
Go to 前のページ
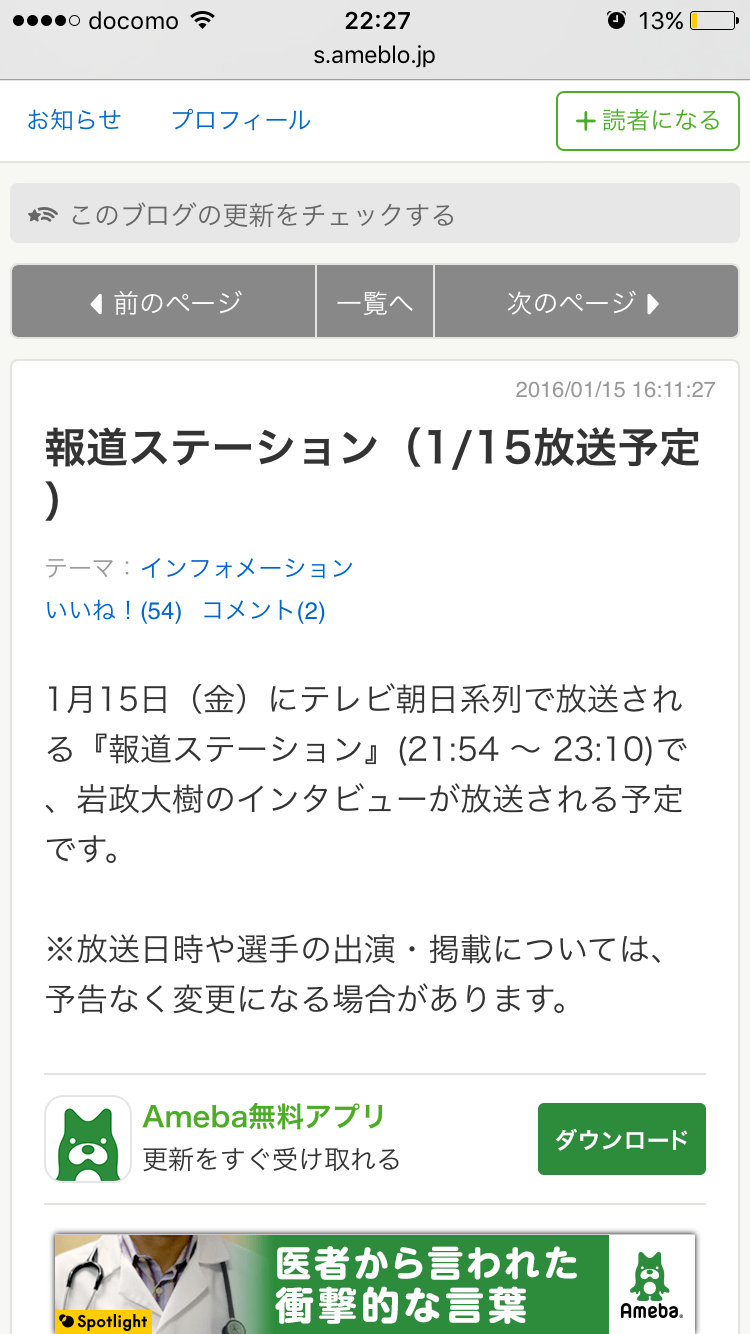point(165,302)
